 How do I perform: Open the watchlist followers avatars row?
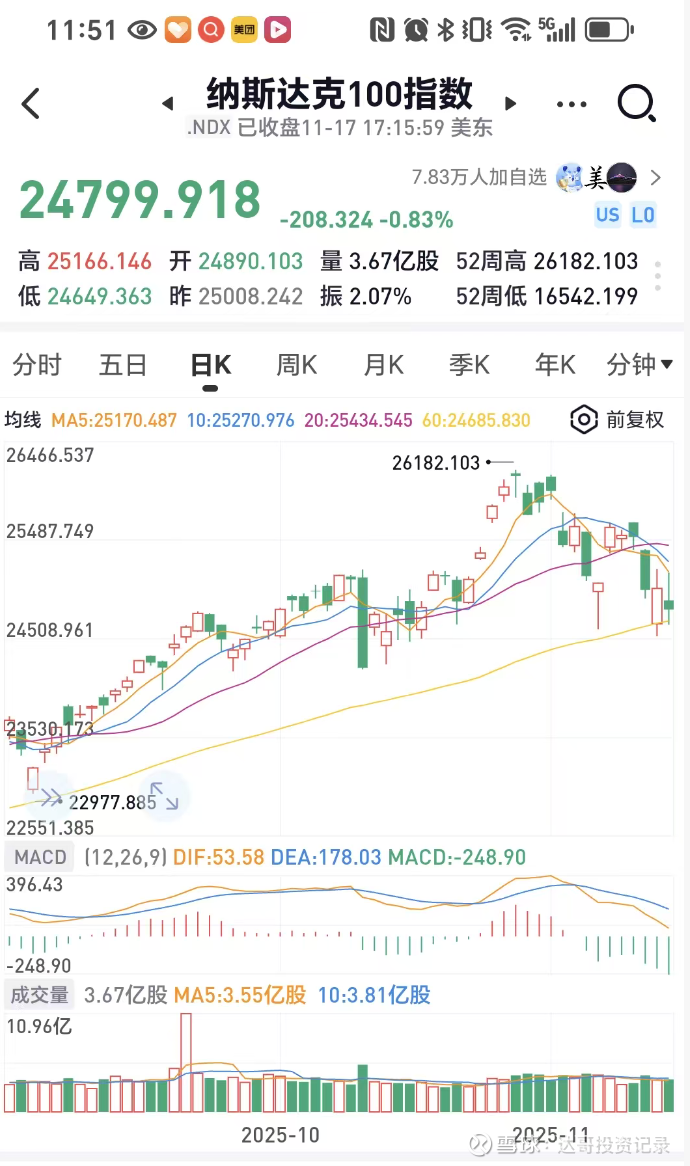(608, 178)
